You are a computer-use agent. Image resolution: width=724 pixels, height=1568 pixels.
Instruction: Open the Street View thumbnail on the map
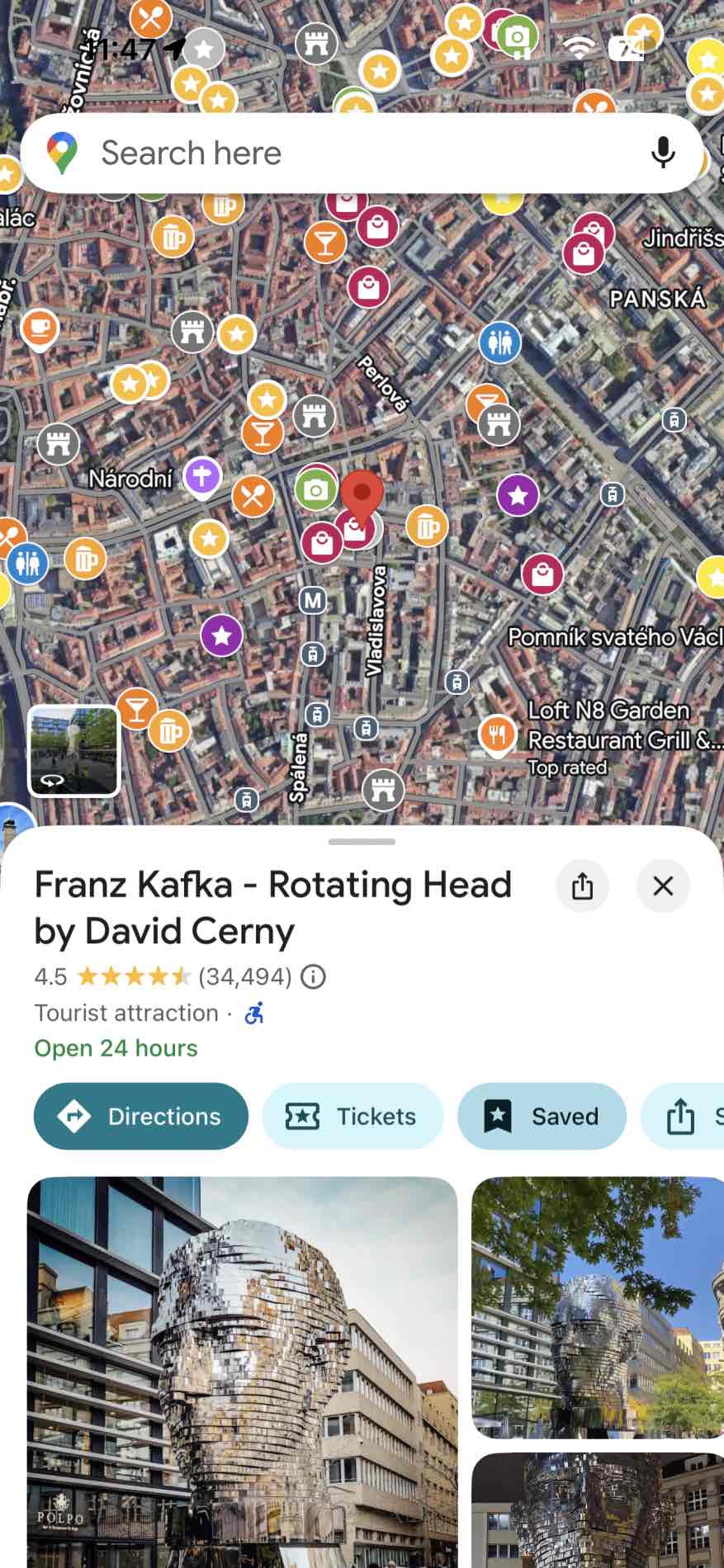(74, 750)
